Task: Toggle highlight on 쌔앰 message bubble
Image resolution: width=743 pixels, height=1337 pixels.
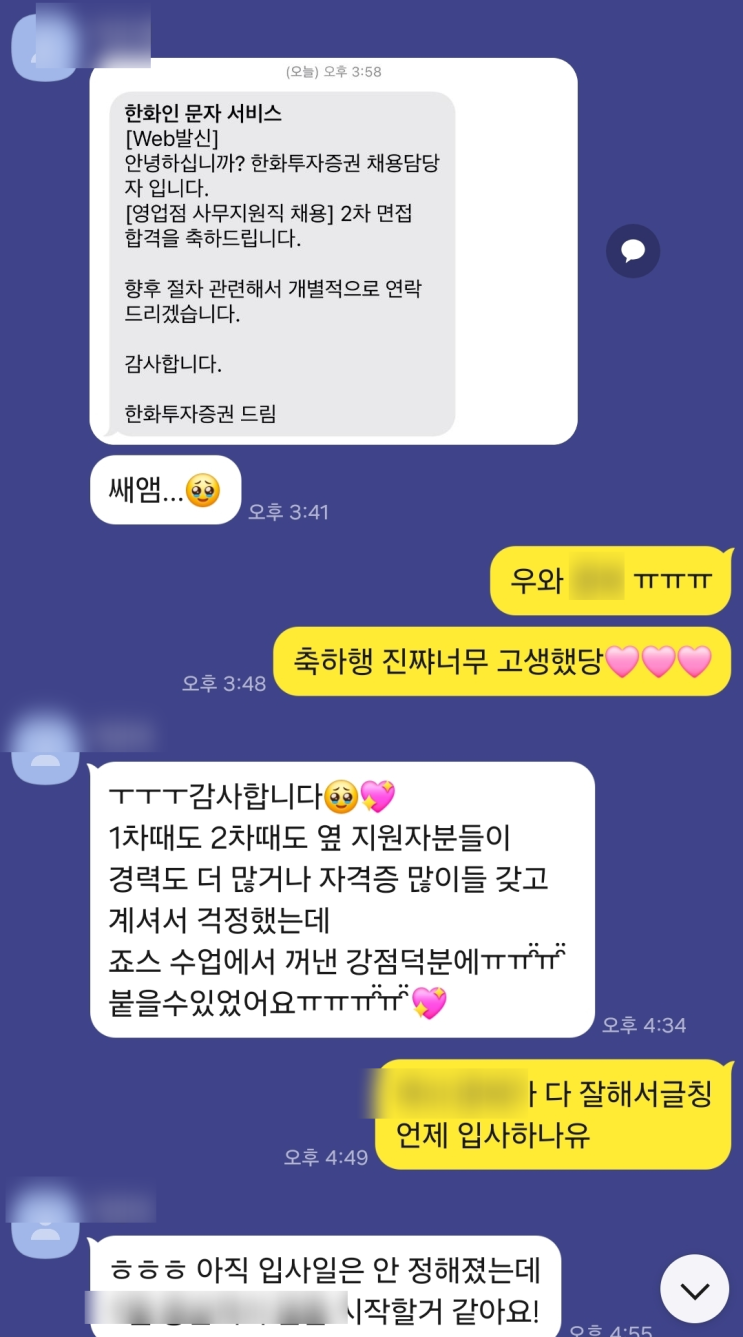Action: tap(165, 487)
